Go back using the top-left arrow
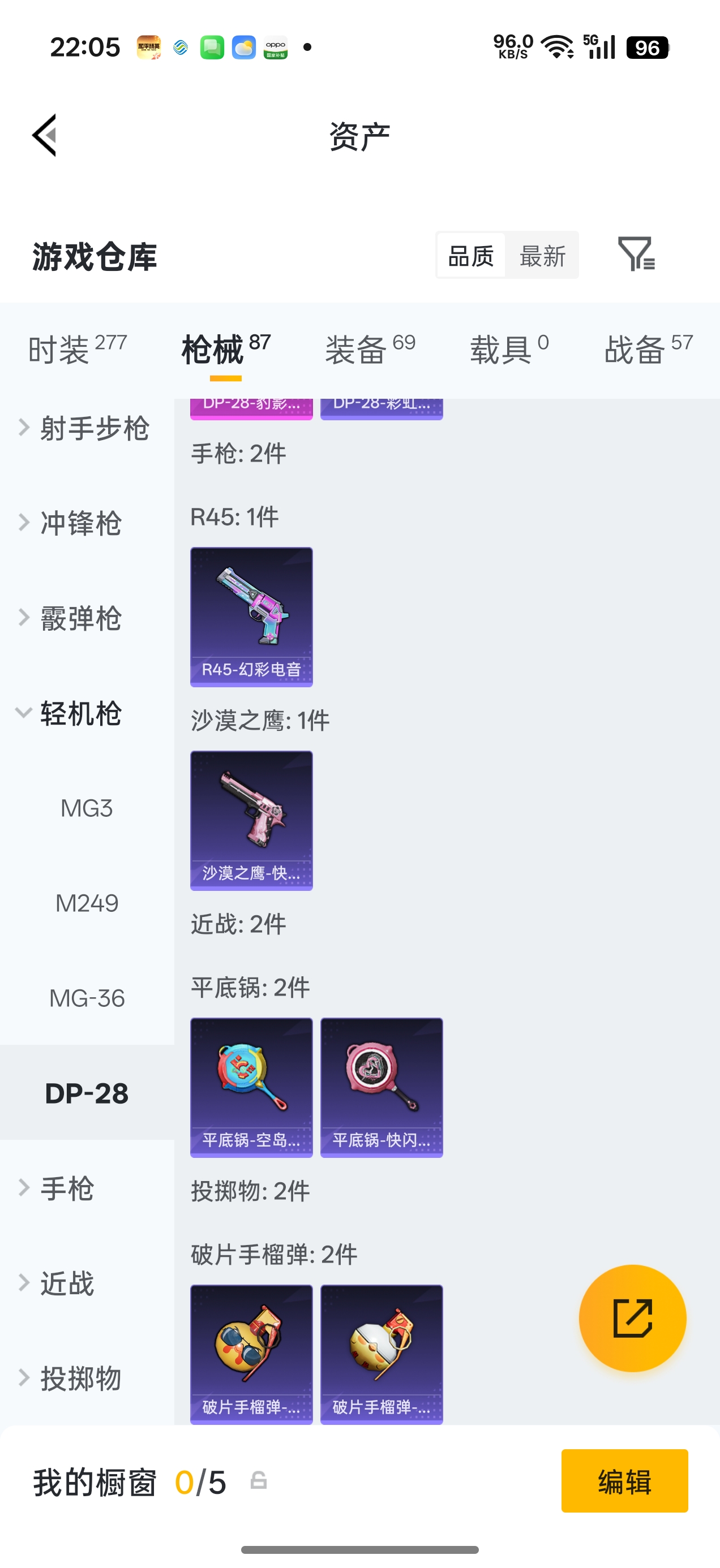The width and height of the screenshot is (720, 1568). [x=45, y=135]
